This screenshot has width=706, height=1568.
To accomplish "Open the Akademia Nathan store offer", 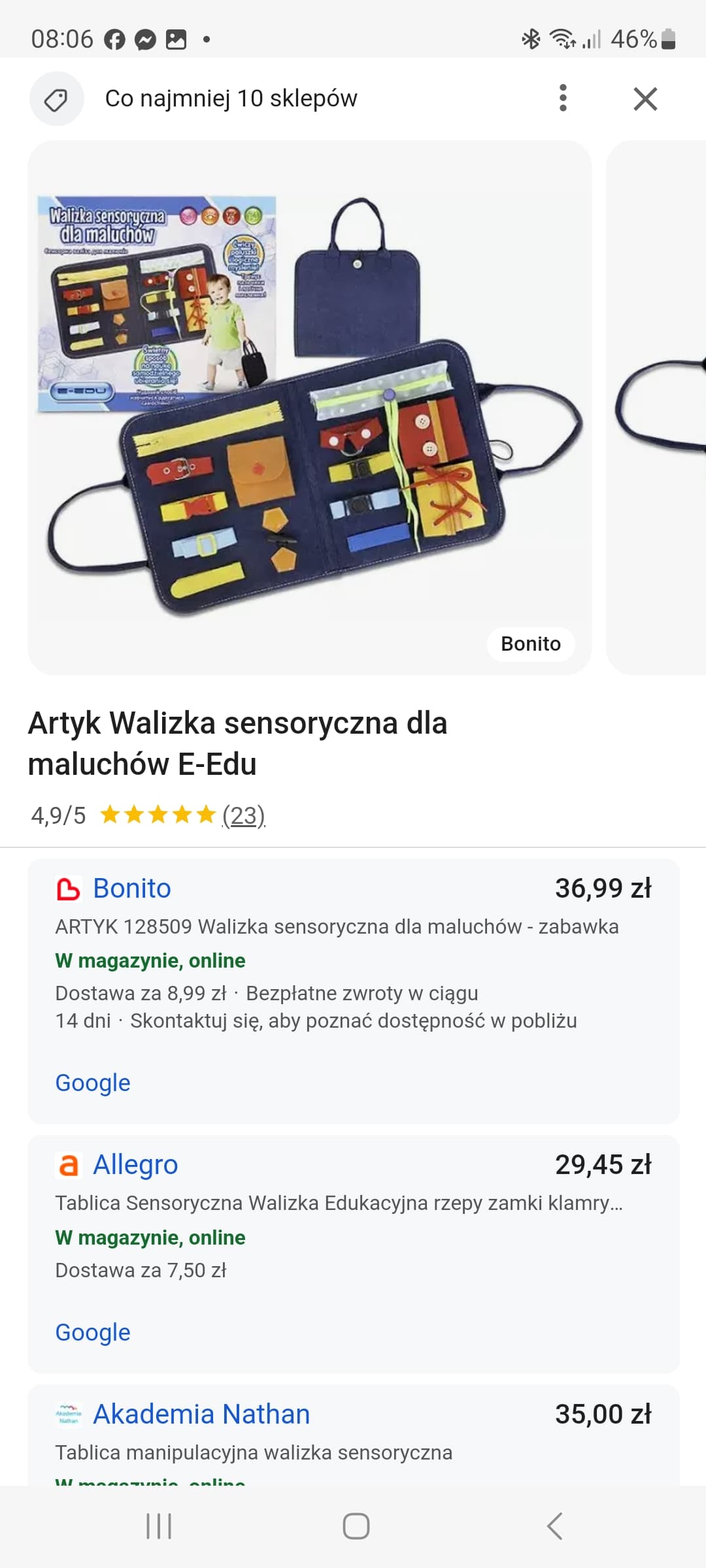I will click(x=201, y=1414).
